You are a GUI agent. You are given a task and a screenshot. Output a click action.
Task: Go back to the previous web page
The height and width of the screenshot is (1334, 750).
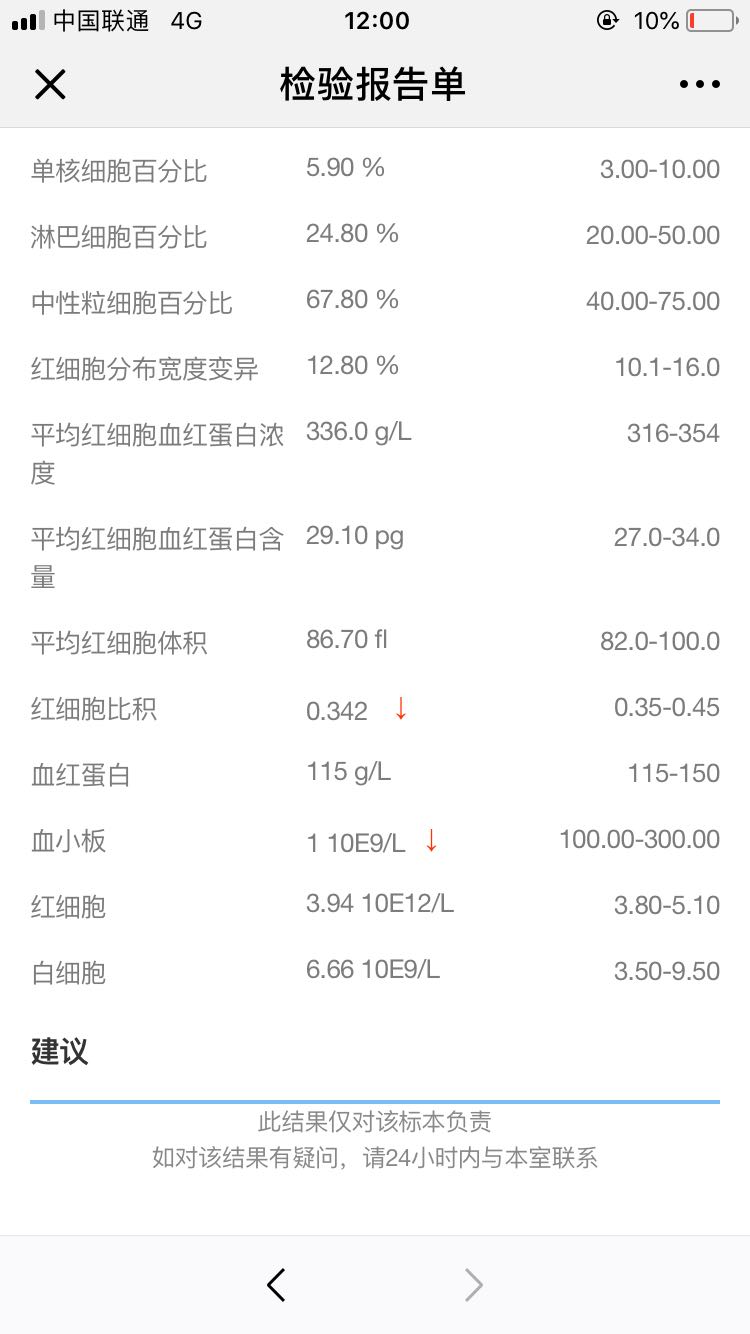tap(277, 1285)
